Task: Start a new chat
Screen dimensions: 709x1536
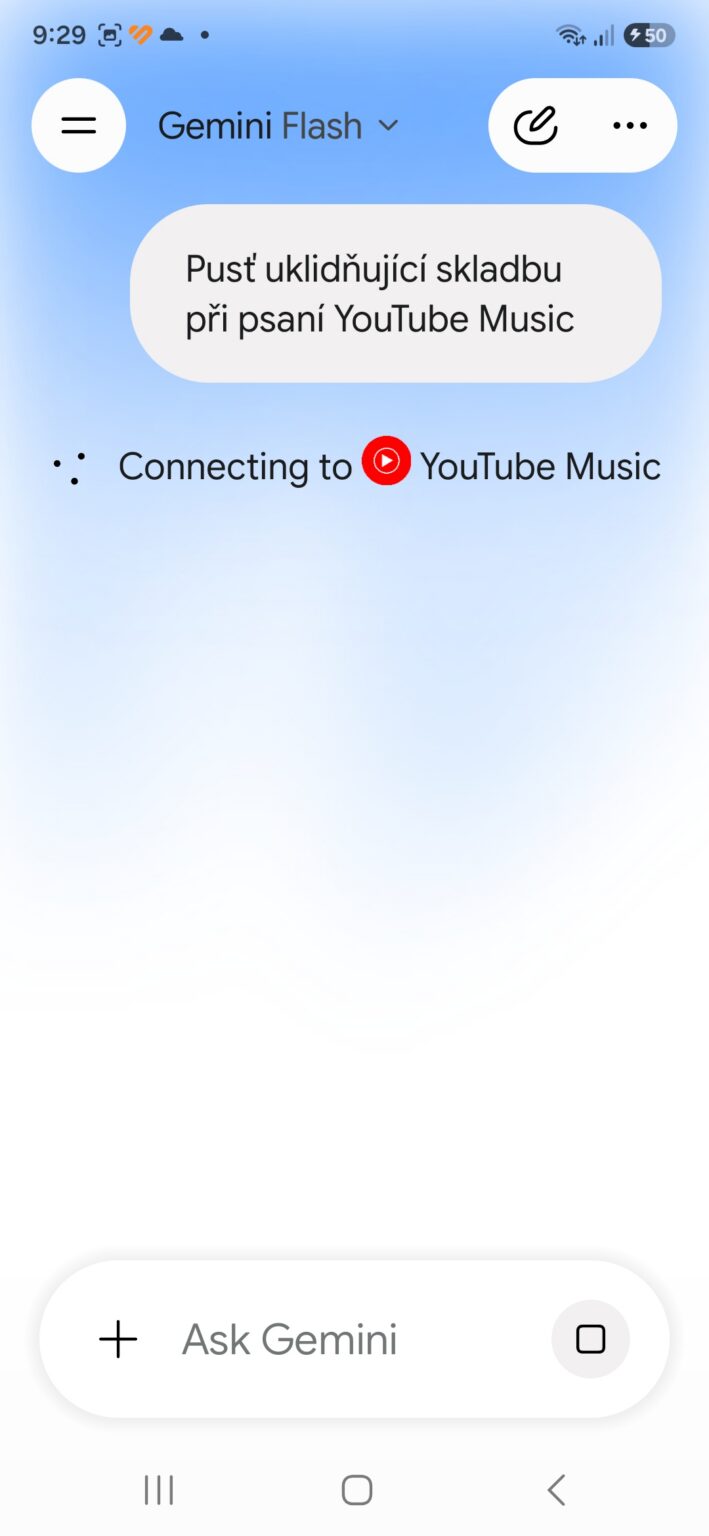Action: pyautogui.click(x=535, y=126)
